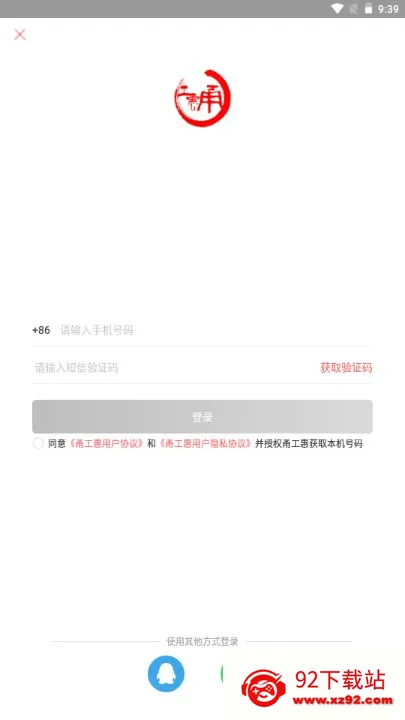The height and width of the screenshot is (720, 405).
Task: Tap the 登录 login button
Action: (202, 416)
